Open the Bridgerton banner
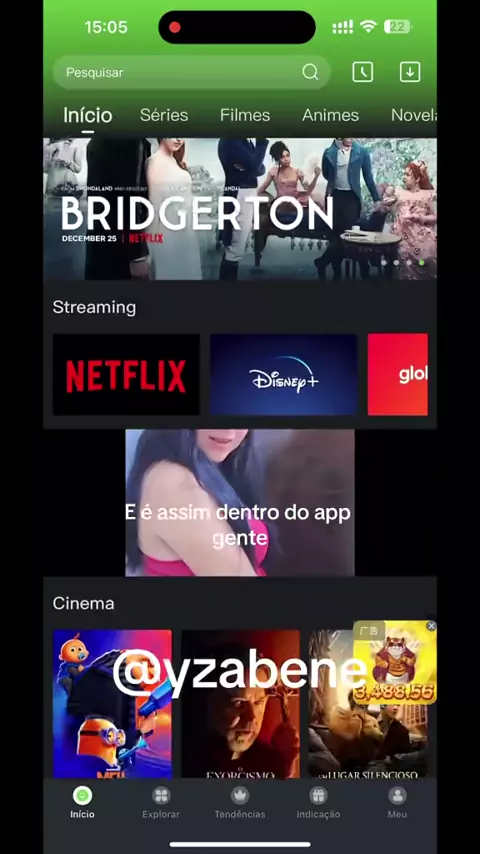The image size is (480, 854). click(240, 209)
